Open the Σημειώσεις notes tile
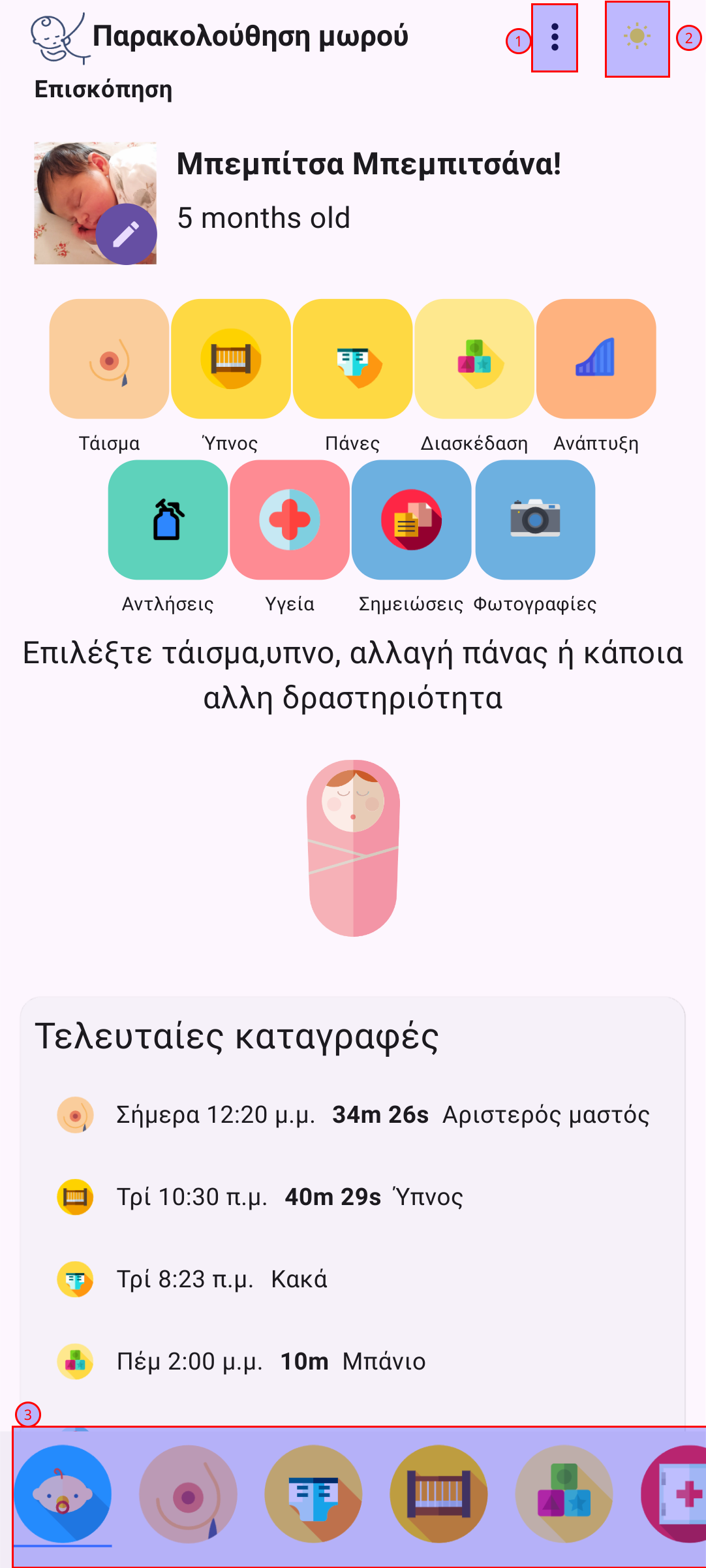The width and height of the screenshot is (706, 1568). pyautogui.click(x=411, y=520)
